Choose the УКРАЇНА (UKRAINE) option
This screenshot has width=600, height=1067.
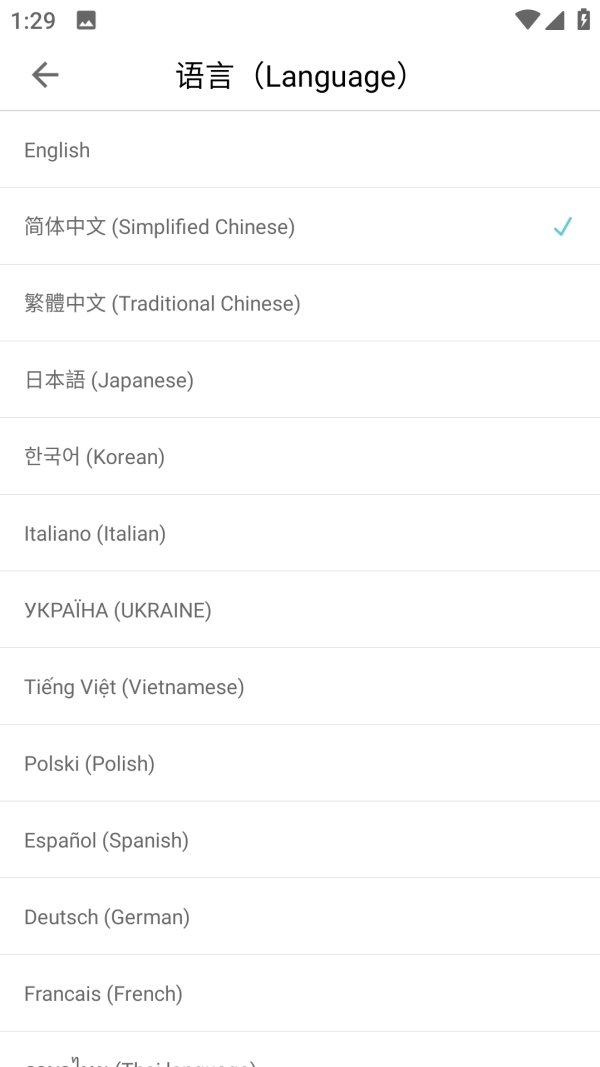(118, 610)
